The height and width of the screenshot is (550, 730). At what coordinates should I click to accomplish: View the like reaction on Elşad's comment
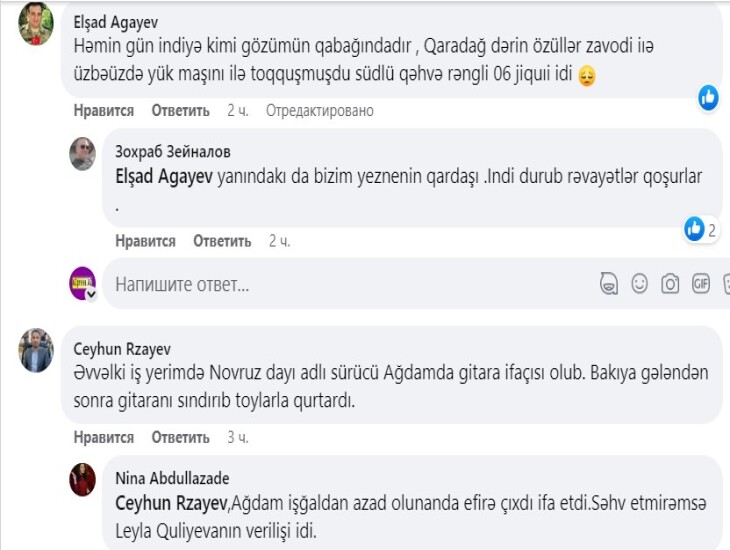[708, 97]
